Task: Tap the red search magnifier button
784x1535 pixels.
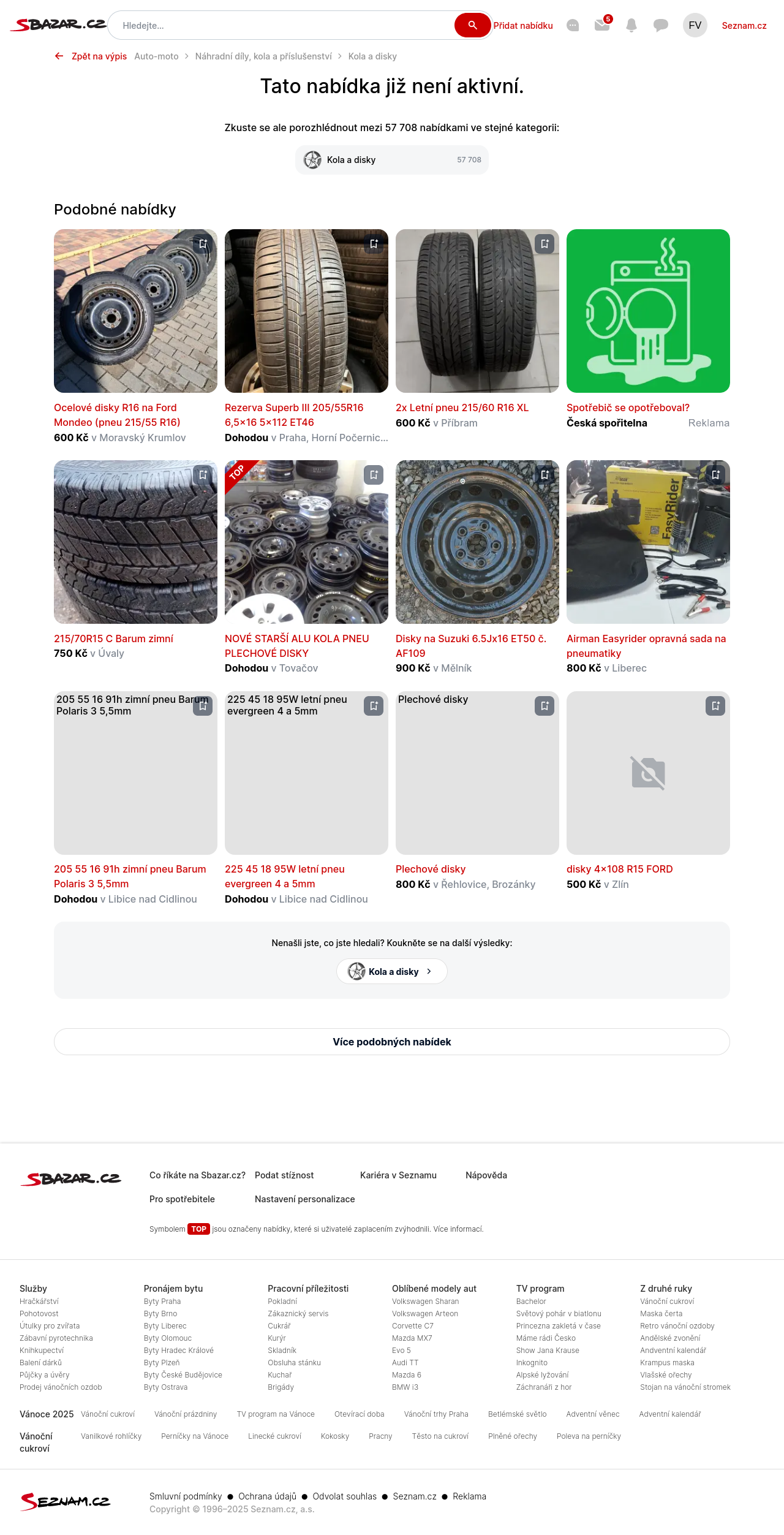Action: point(472,25)
